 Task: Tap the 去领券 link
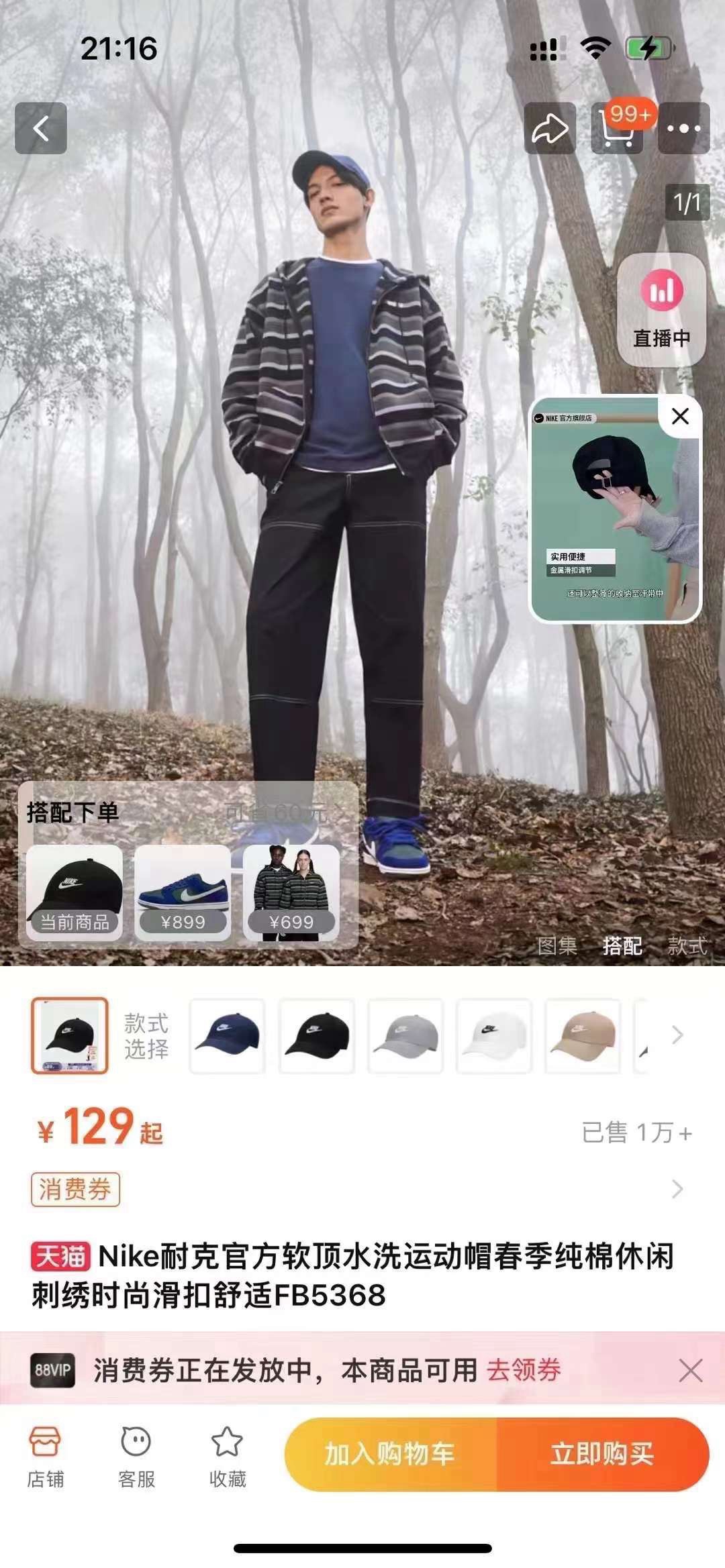(524, 1370)
